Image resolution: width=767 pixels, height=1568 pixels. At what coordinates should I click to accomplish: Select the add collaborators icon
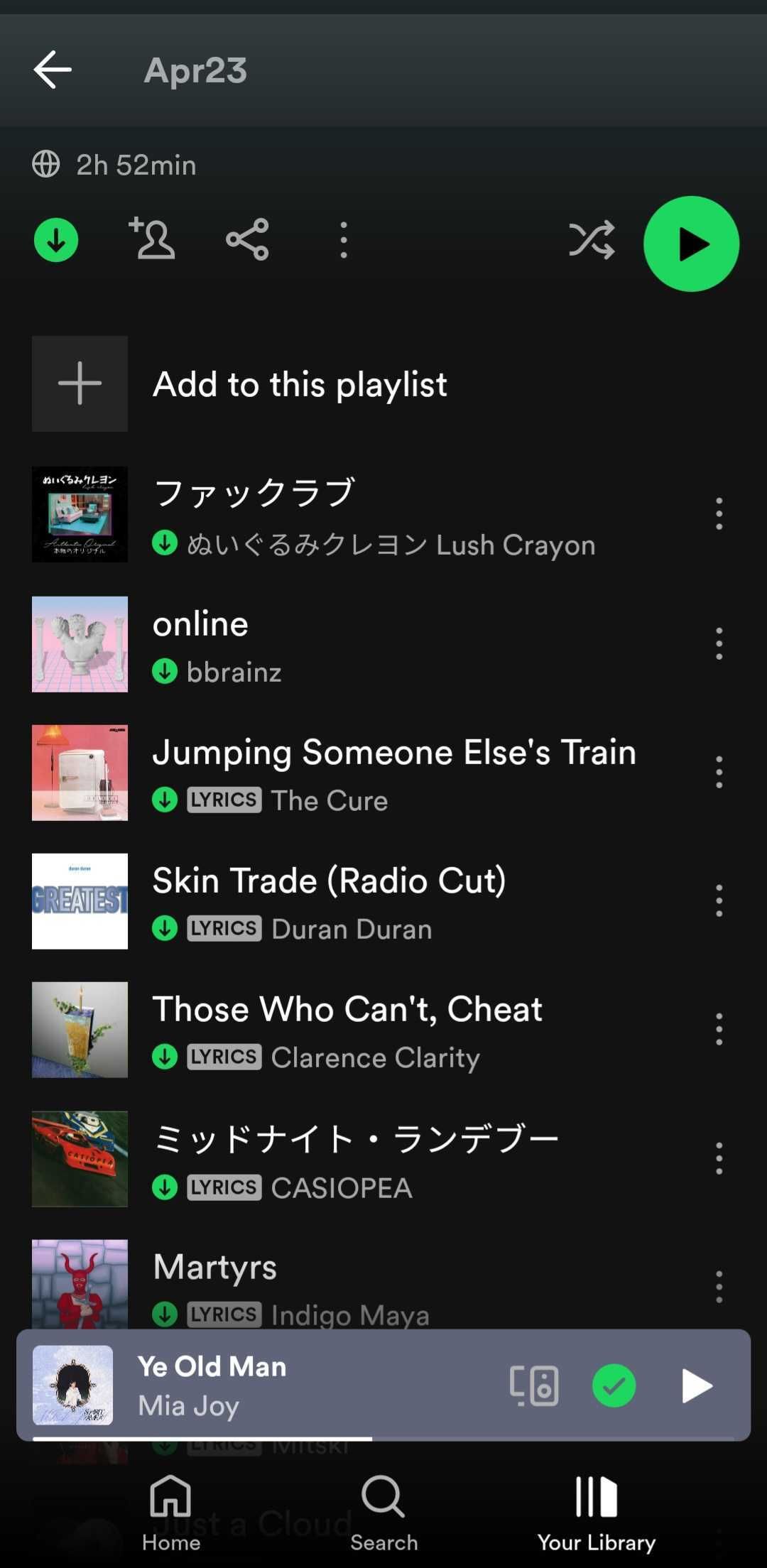click(153, 240)
